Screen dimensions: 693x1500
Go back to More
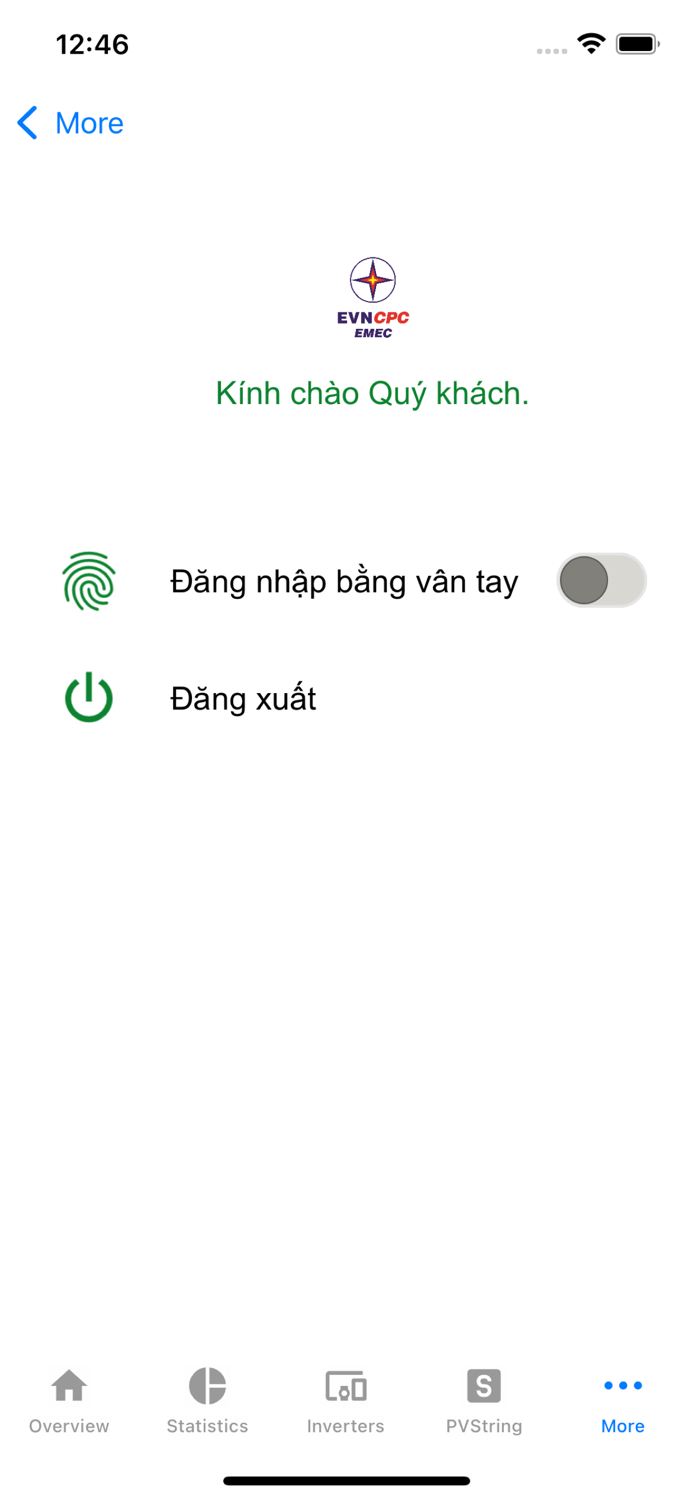coord(70,123)
